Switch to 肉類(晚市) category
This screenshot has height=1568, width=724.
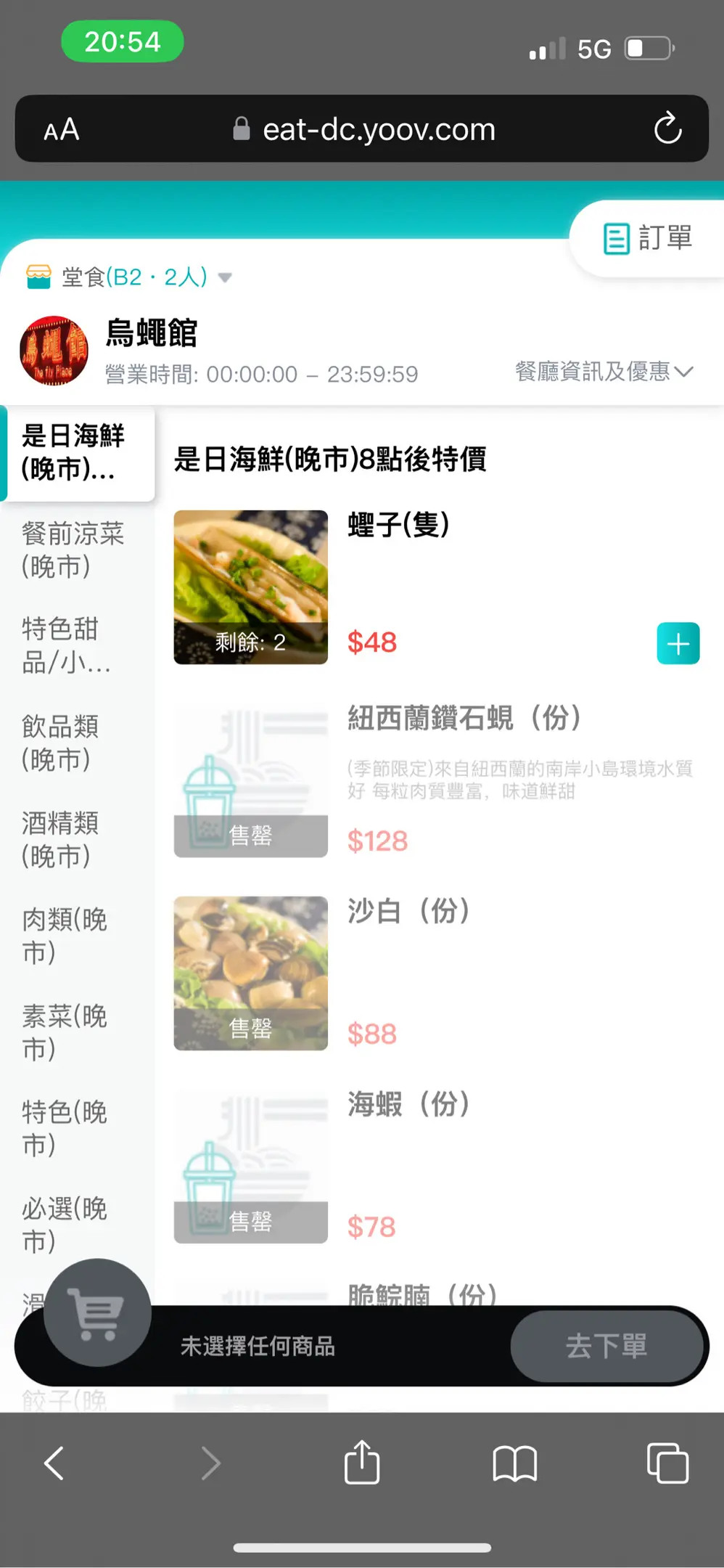[65, 936]
